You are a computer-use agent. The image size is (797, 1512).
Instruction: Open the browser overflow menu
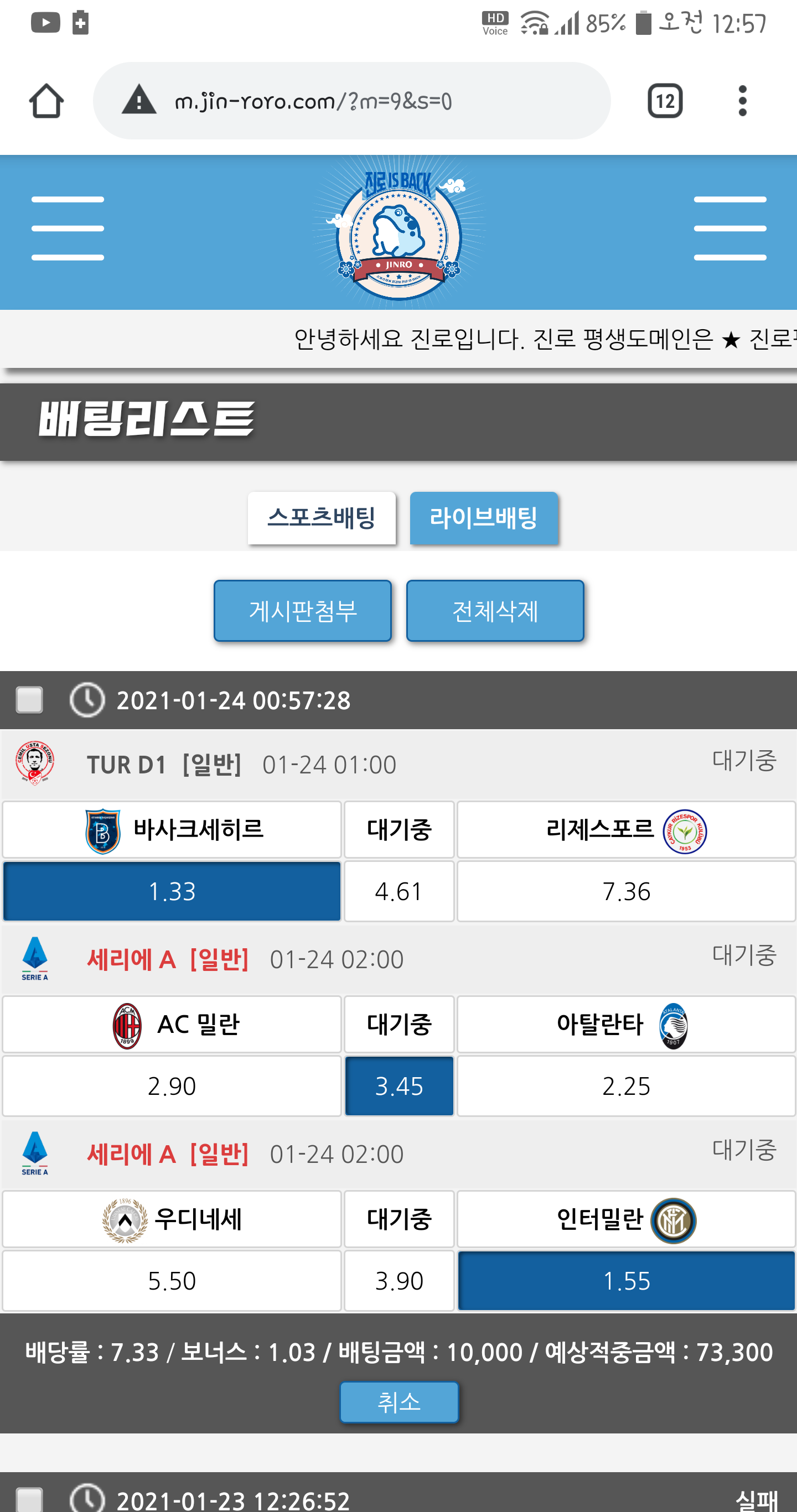tap(742, 101)
